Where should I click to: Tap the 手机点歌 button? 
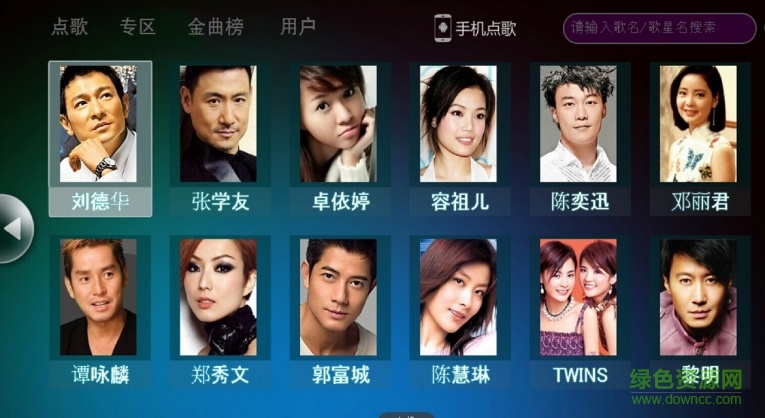pos(475,28)
